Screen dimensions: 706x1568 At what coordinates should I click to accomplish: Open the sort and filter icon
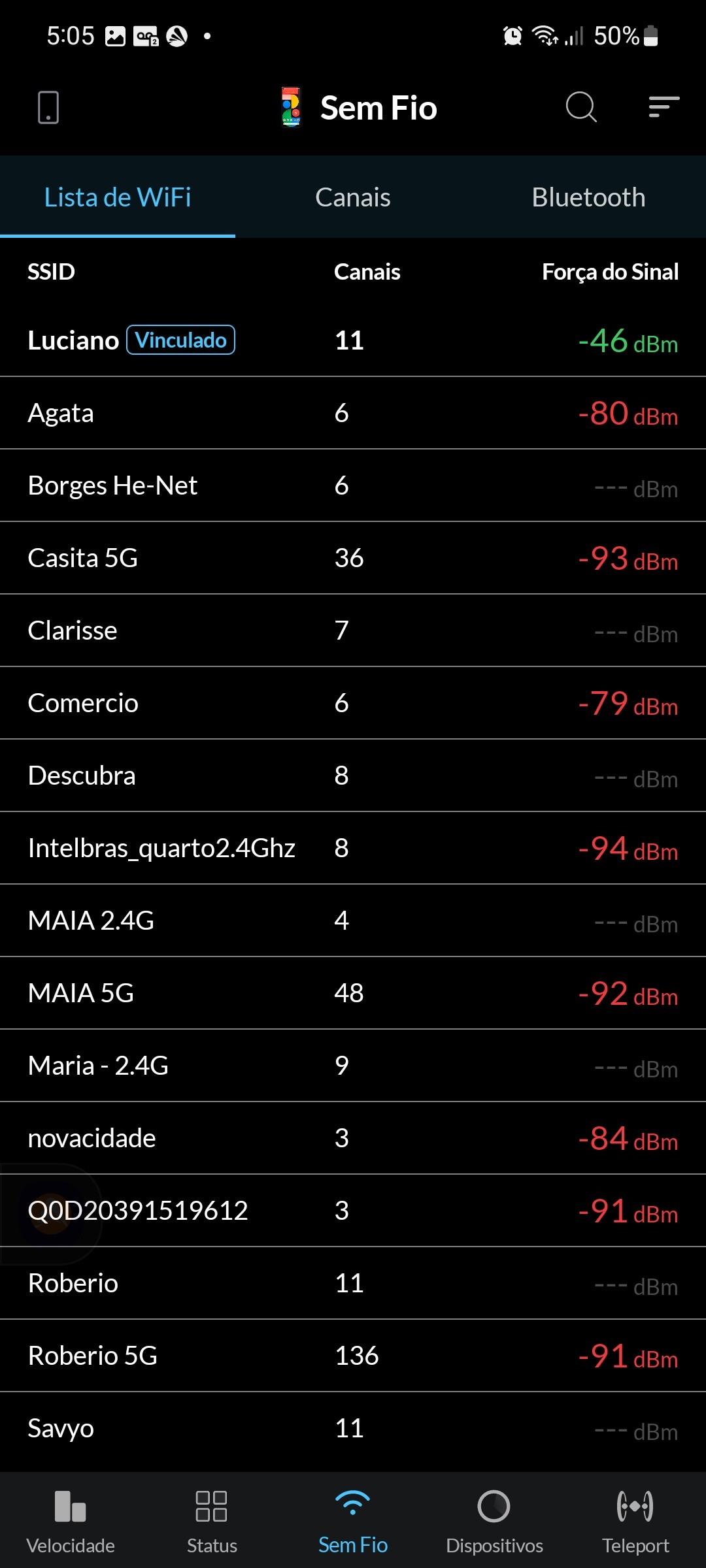click(x=664, y=107)
